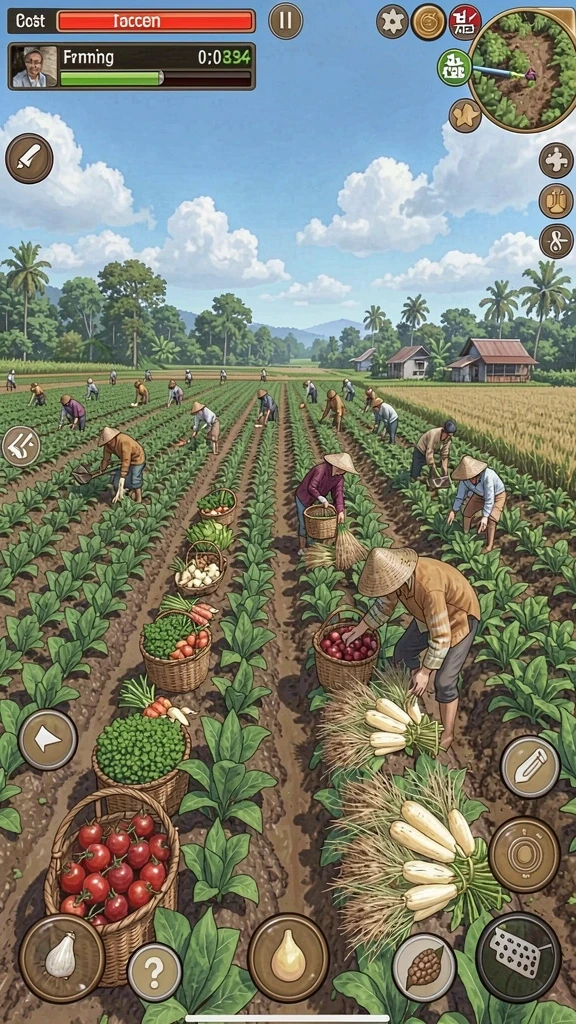Tap the scissors icon button
The height and width of the screenshot is (1024, 576).
556,242
